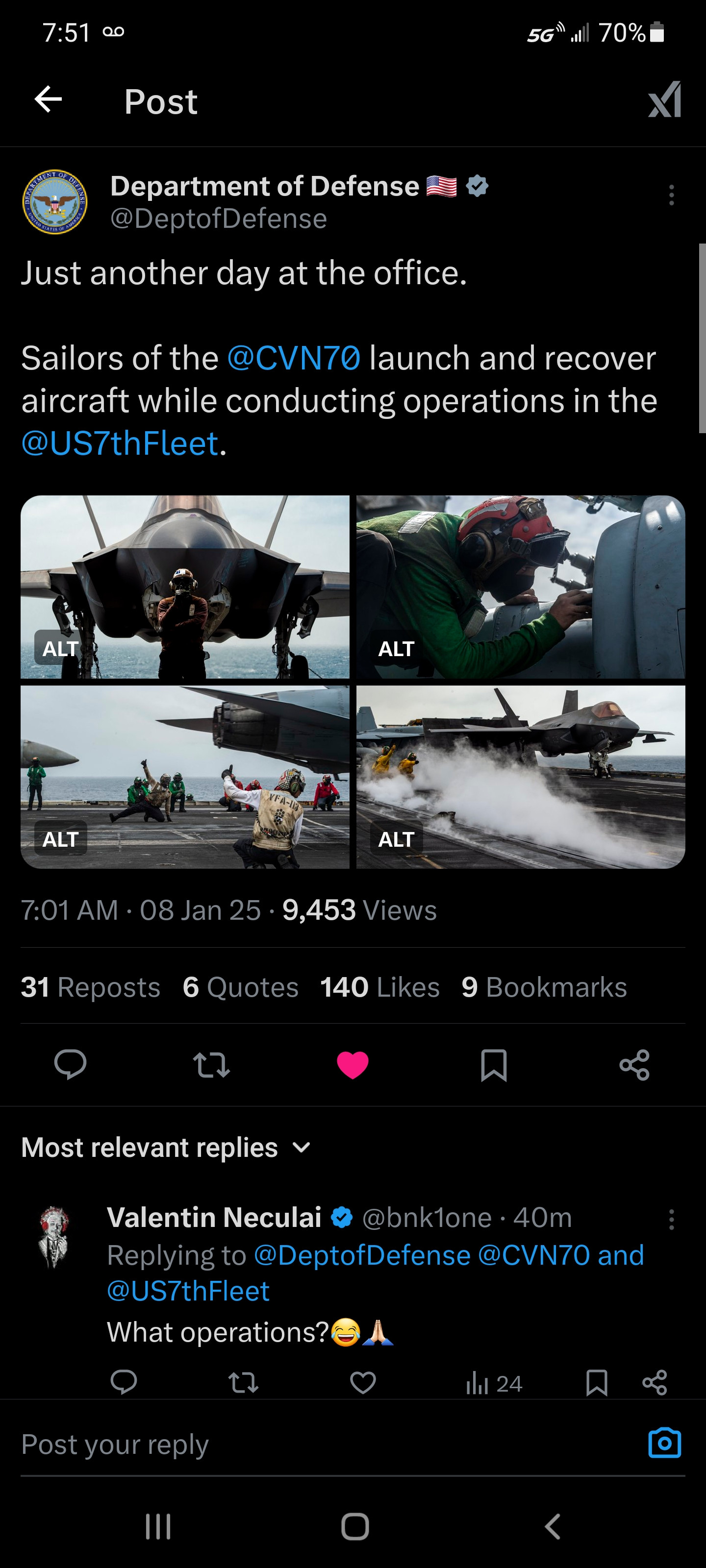This screenshot has height=1568, width=706.
Task: Bookmark the Department of Defense post
Action: pyautogui.click(x=493, y=1065)
